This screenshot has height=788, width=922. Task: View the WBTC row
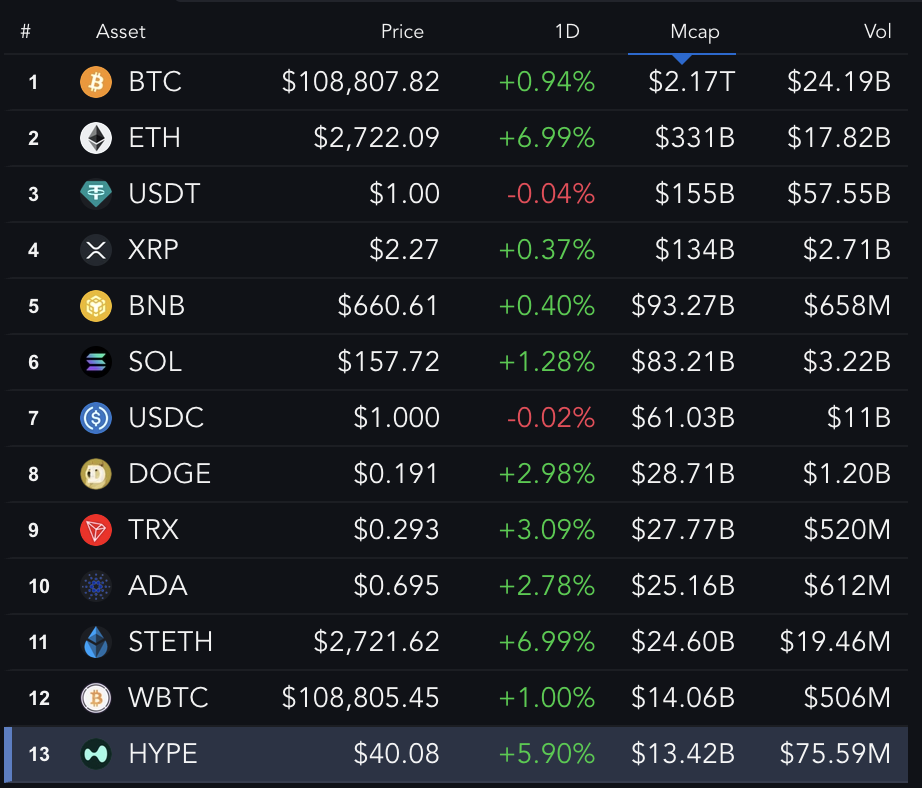(168, 698)
